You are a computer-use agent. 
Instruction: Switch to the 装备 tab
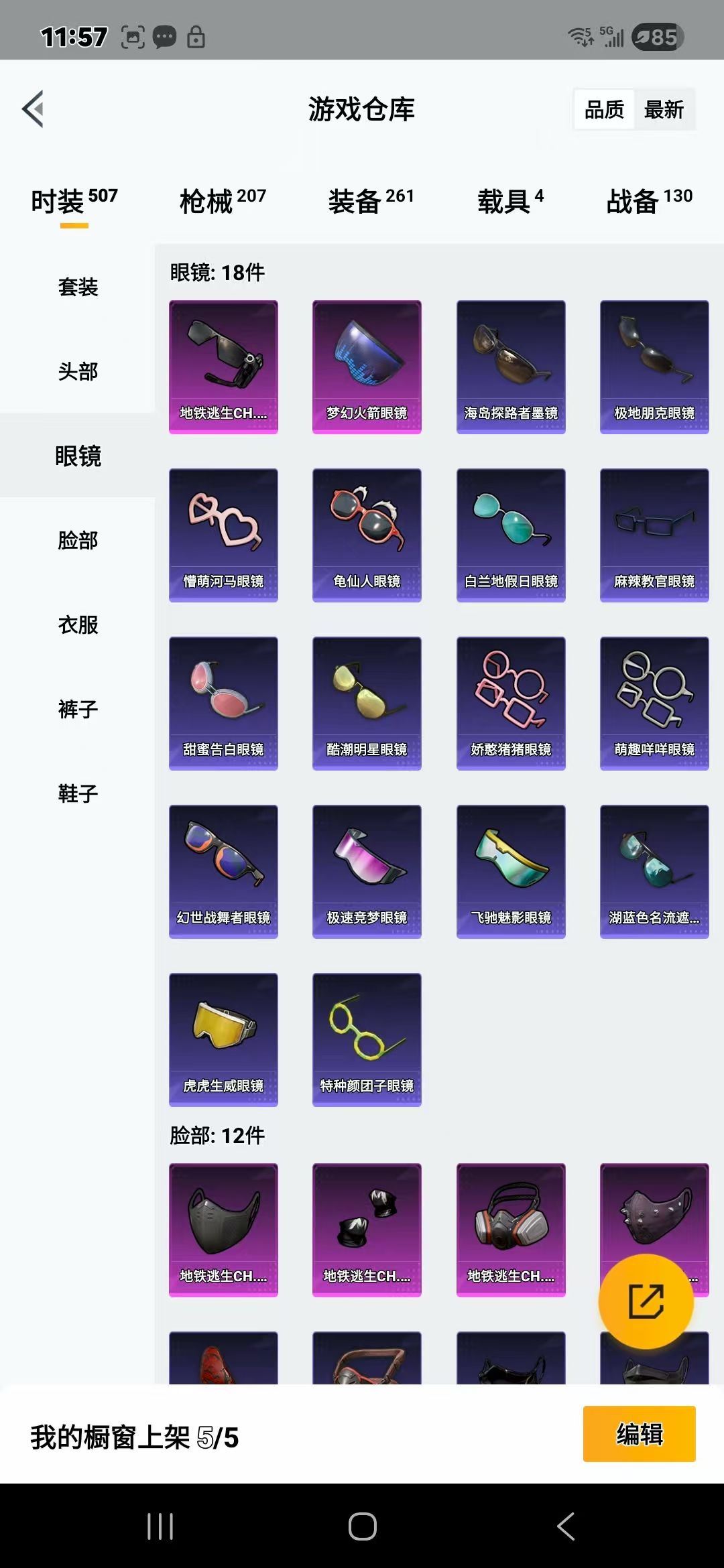tap(371, 201)
